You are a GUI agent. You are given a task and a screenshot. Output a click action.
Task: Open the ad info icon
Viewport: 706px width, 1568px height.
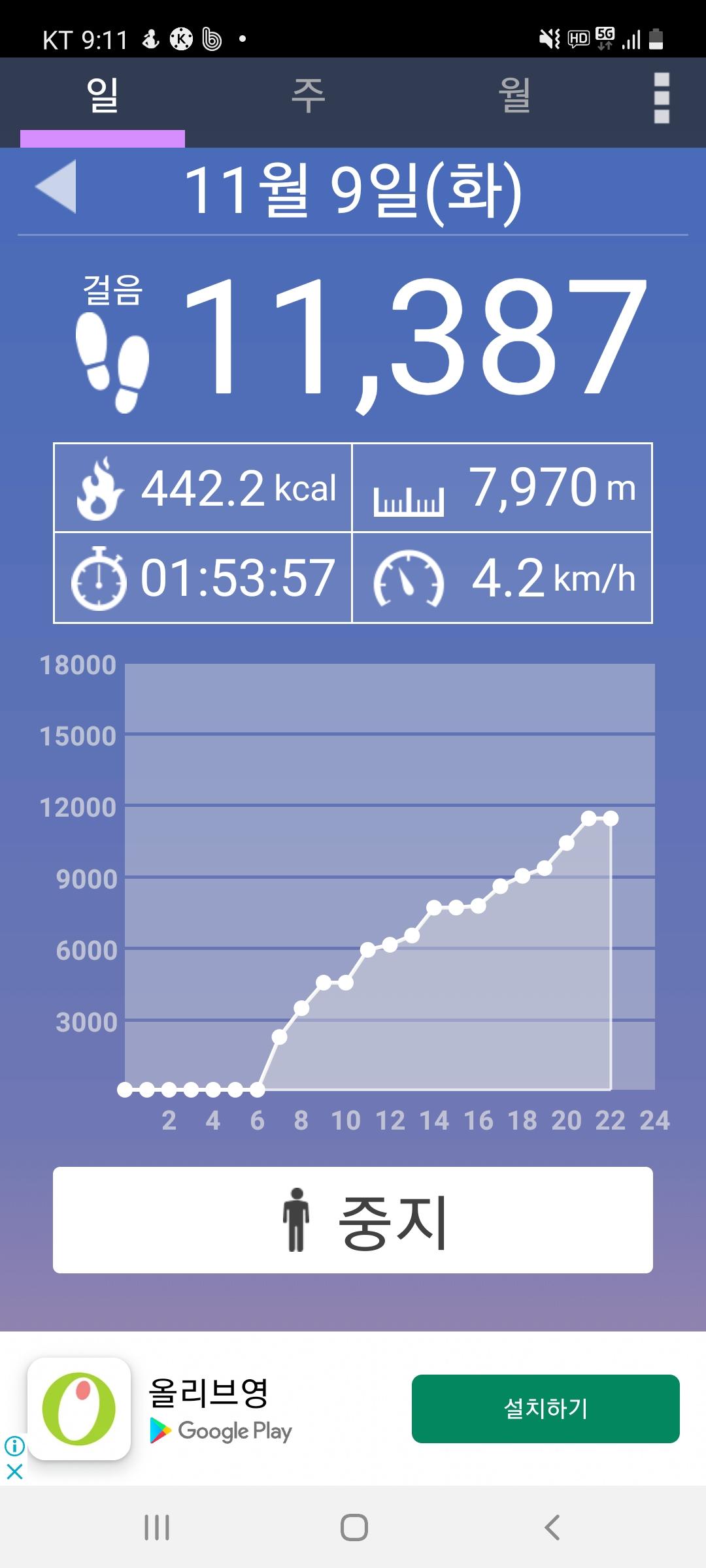[14, 1446]
